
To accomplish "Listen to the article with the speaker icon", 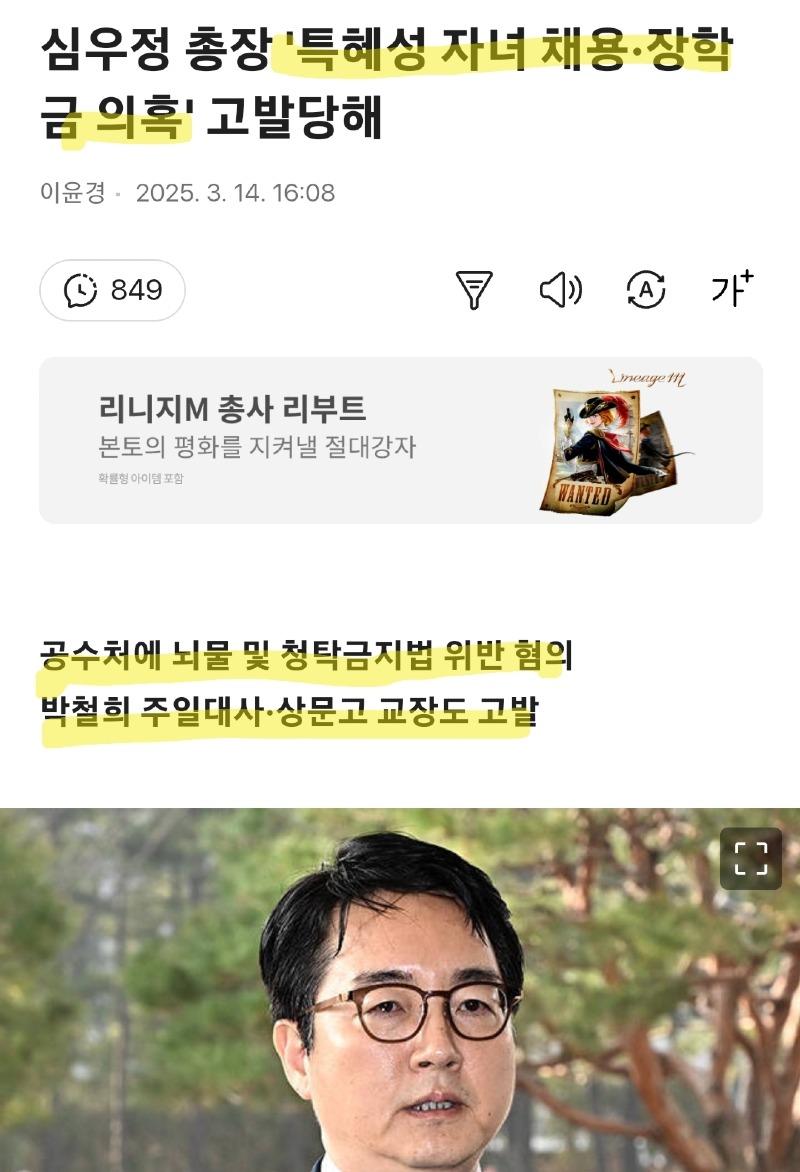I will 560,290.
